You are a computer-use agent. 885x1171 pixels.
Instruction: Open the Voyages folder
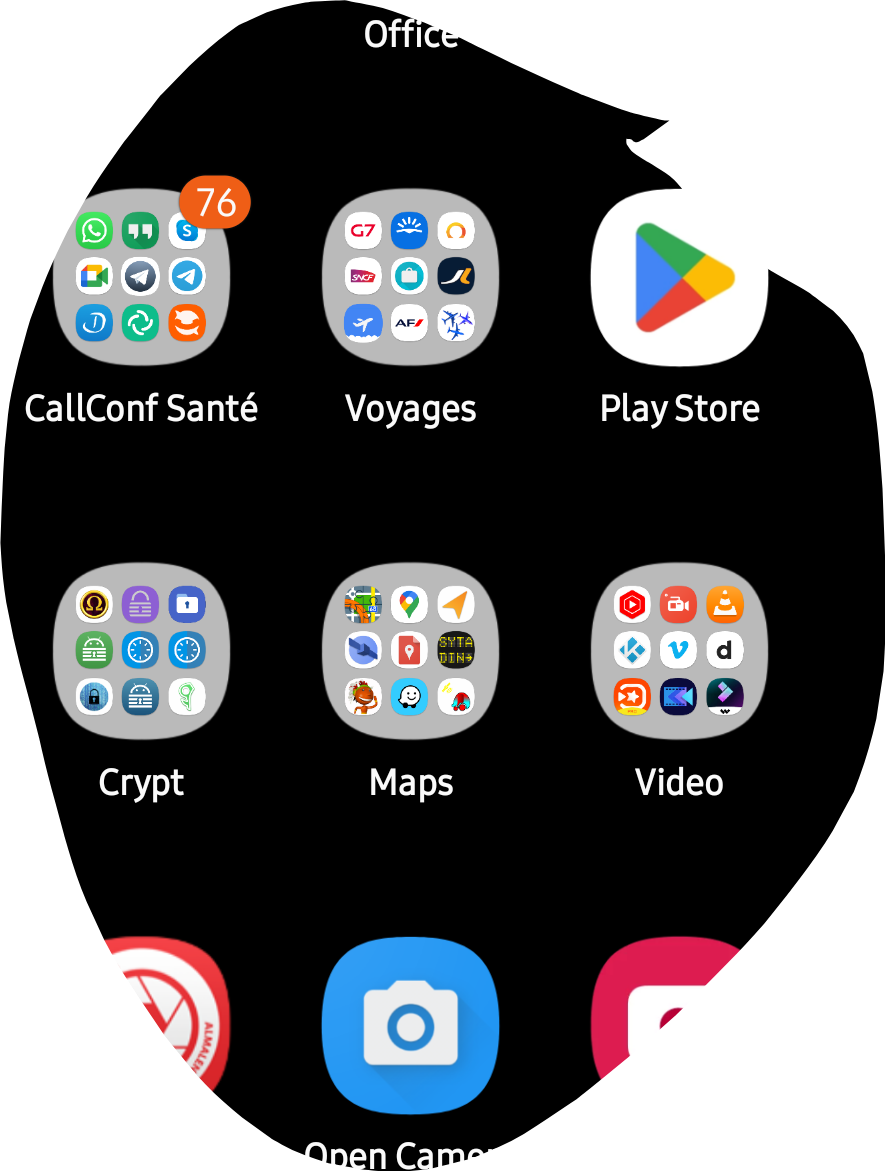(410, 278)
